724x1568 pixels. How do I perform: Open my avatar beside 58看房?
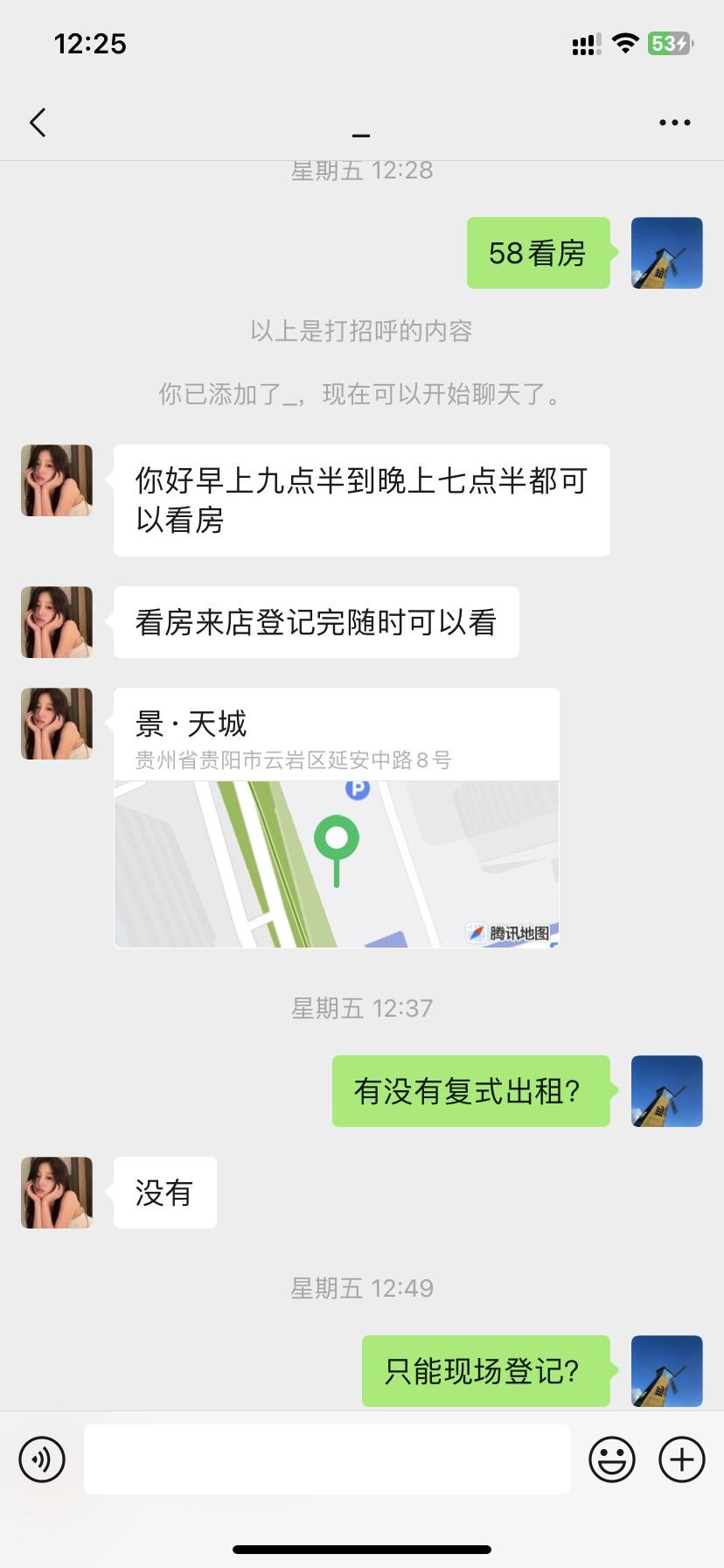(x=667, y=253)
